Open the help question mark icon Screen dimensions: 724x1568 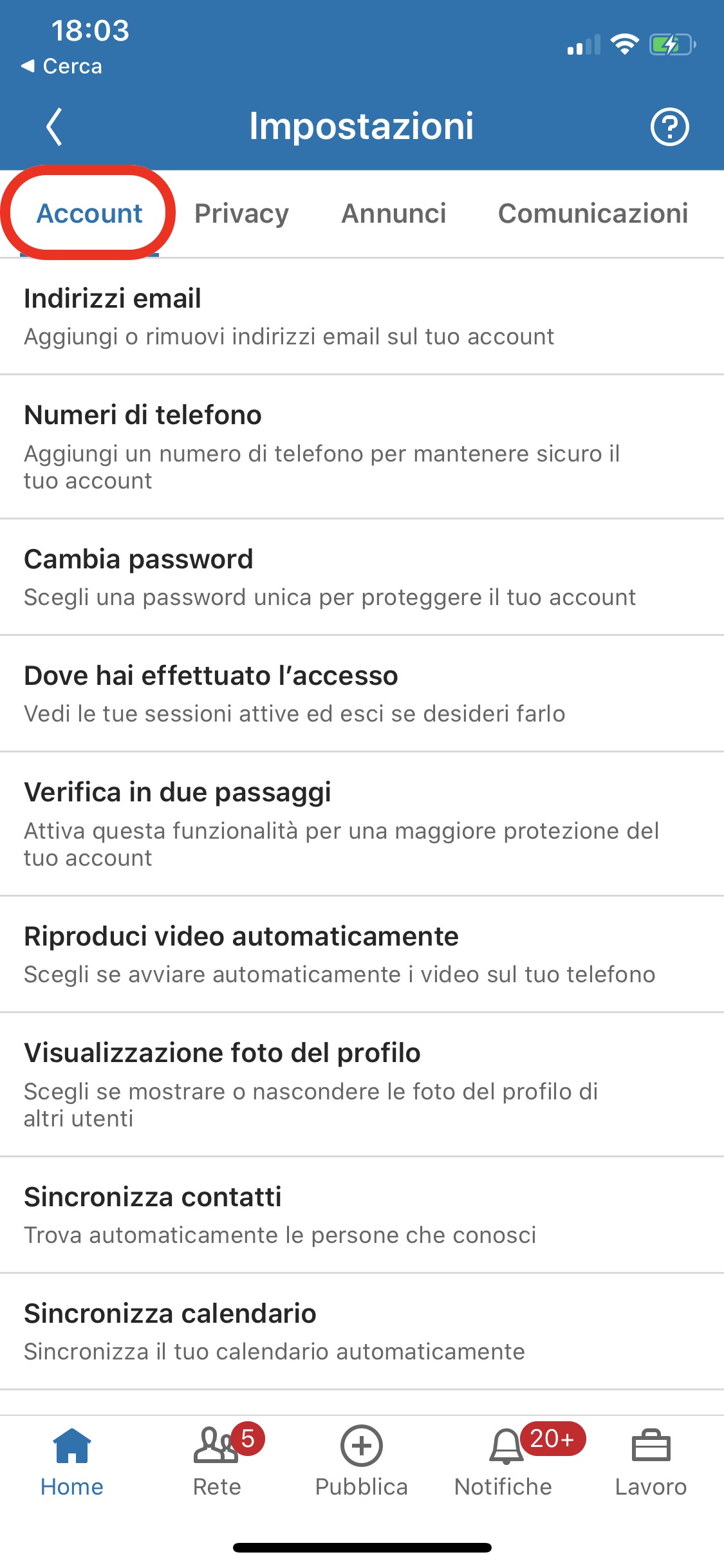point(669,127)
